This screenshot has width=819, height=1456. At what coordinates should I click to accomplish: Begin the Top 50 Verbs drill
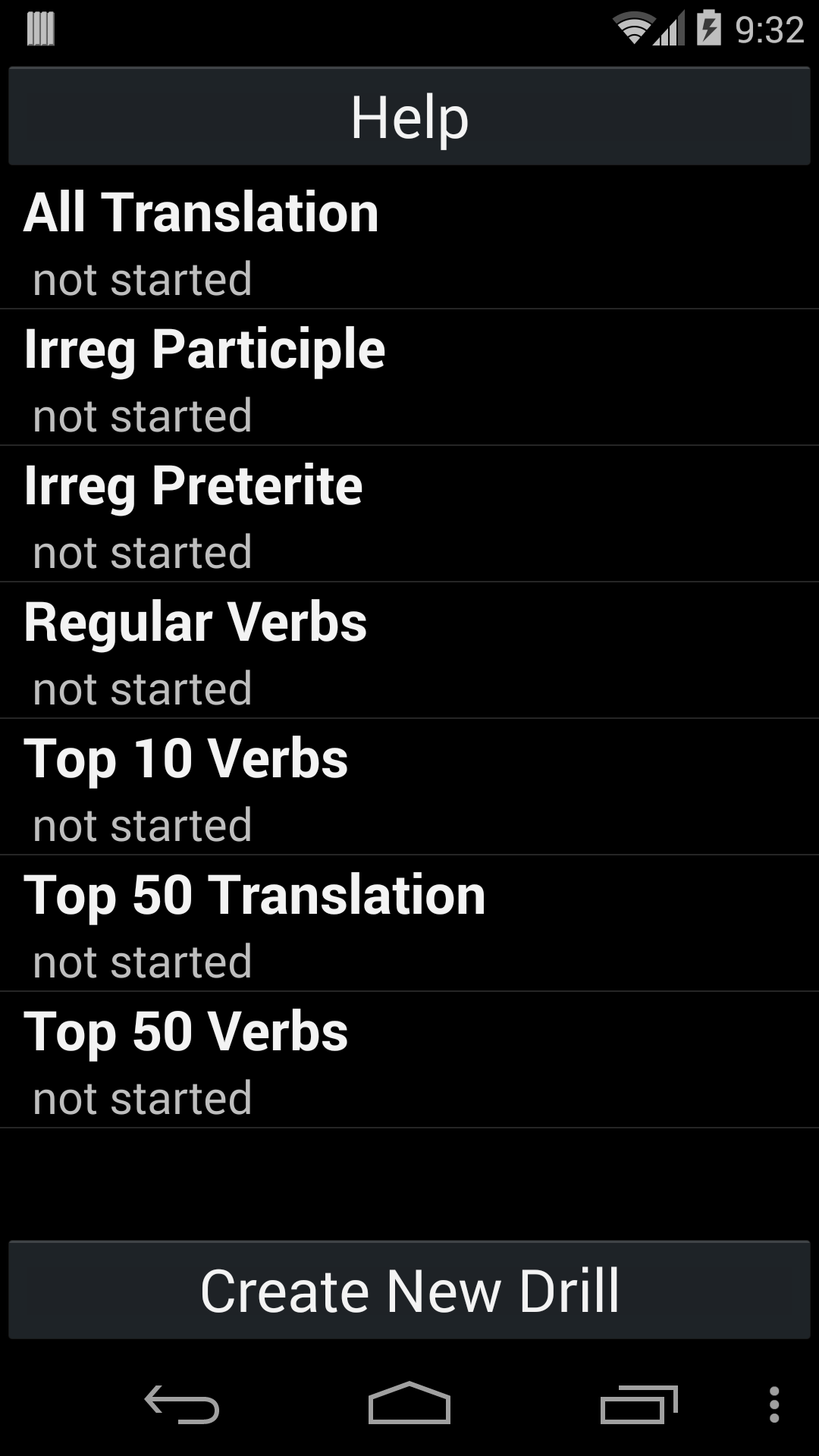(409, 1060)
